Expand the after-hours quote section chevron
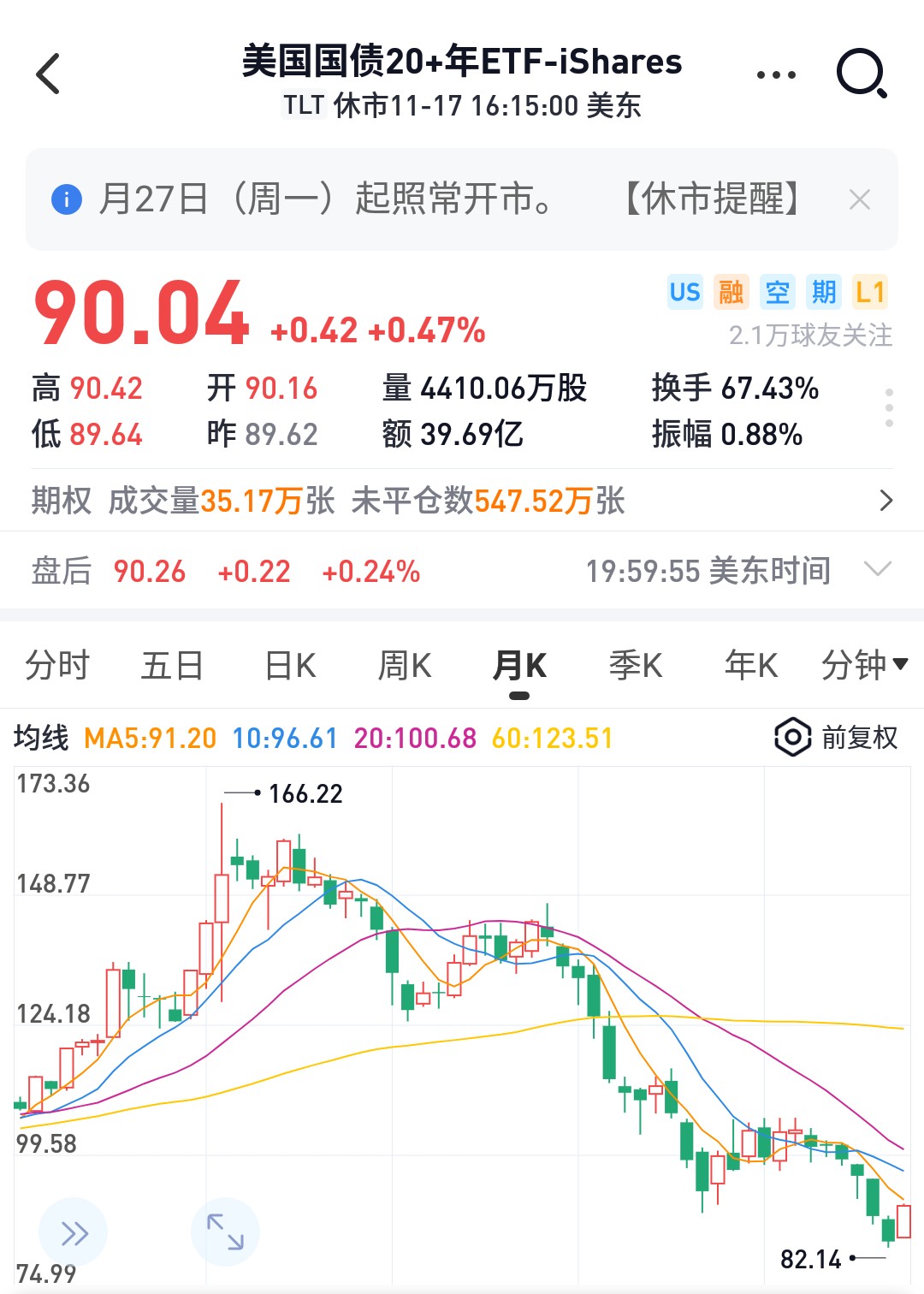This screenshot has width=924, height=1294. click(x=876, y=570)
